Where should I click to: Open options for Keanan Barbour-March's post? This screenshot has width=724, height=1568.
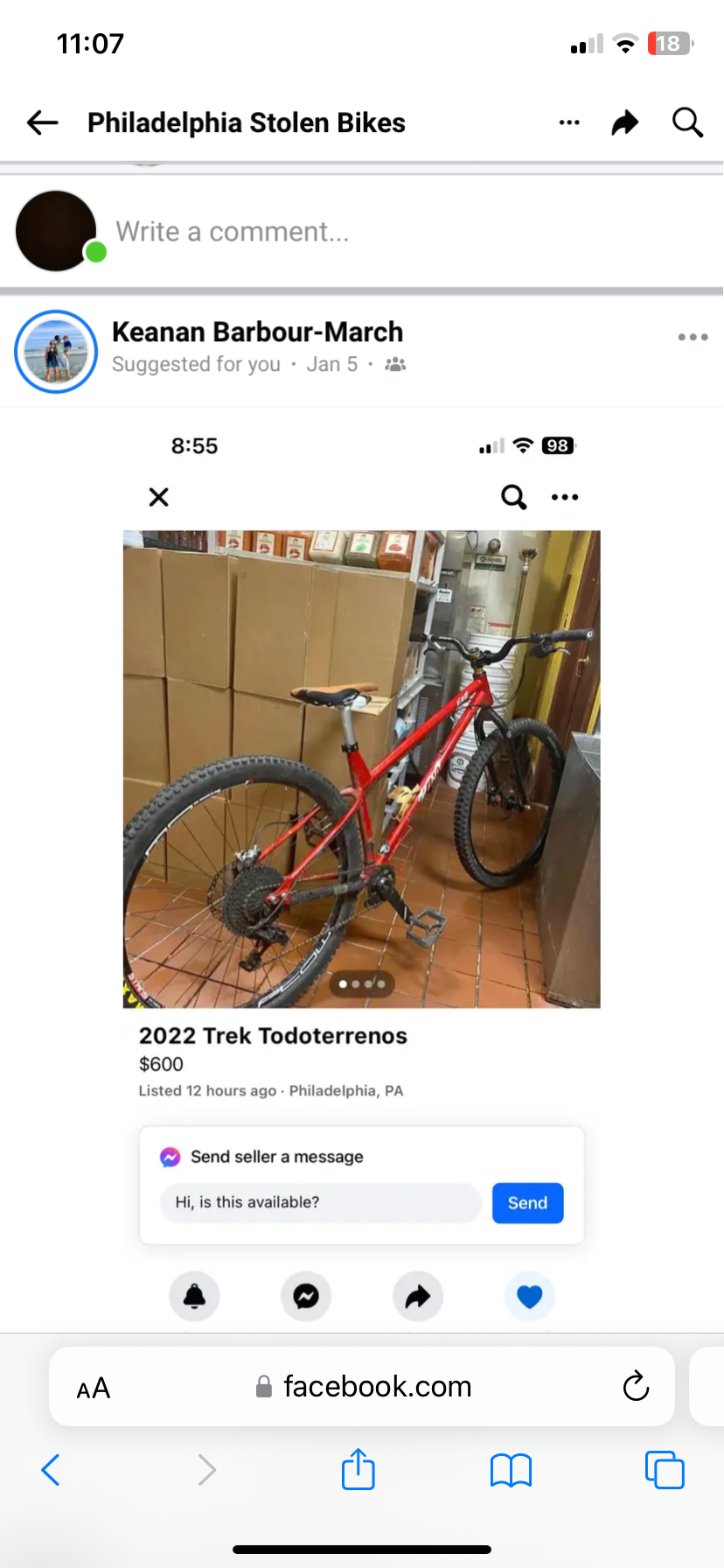coord(693,337)
